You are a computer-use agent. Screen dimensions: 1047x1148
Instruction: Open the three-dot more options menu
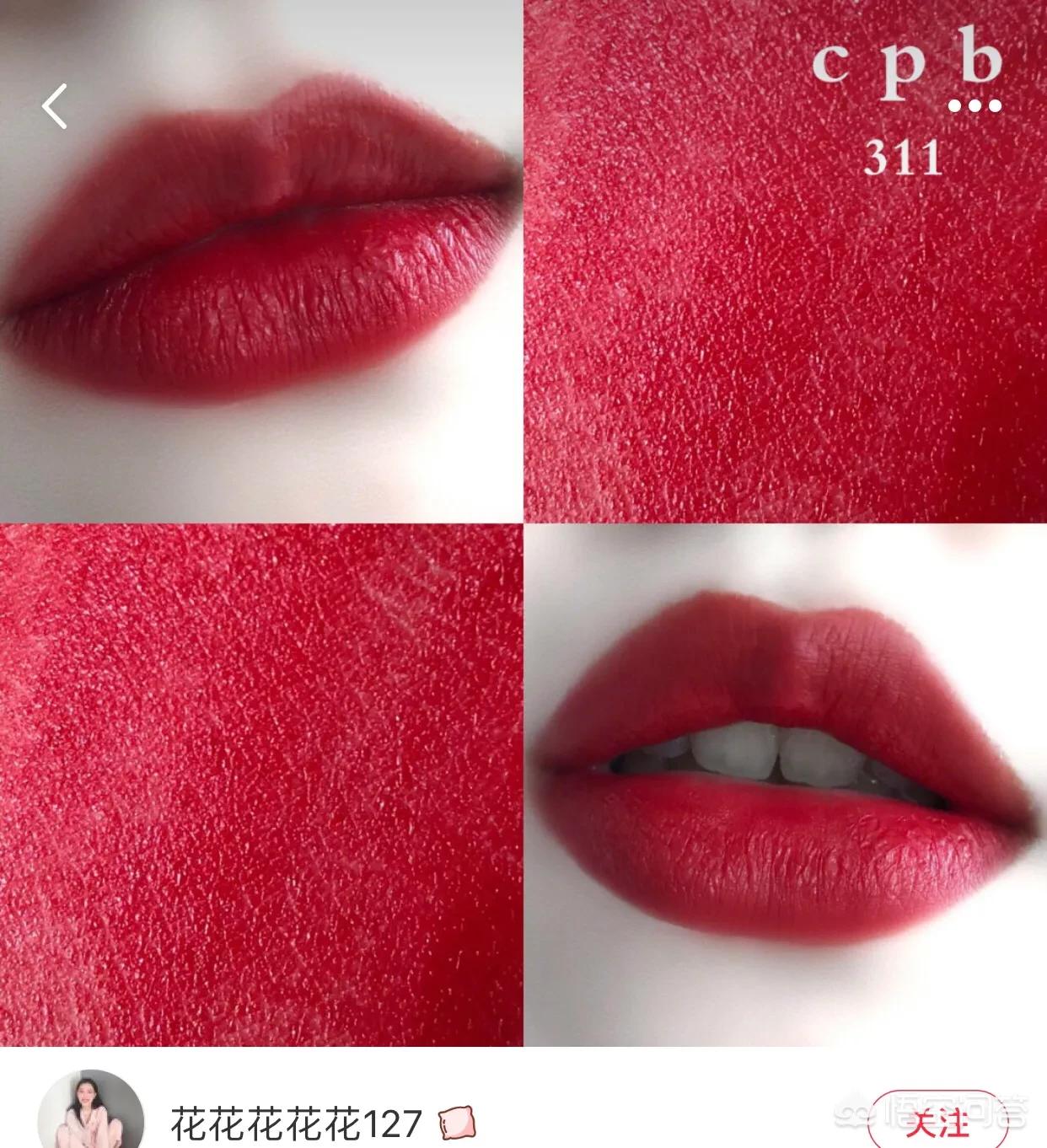[x=975, y=106]
